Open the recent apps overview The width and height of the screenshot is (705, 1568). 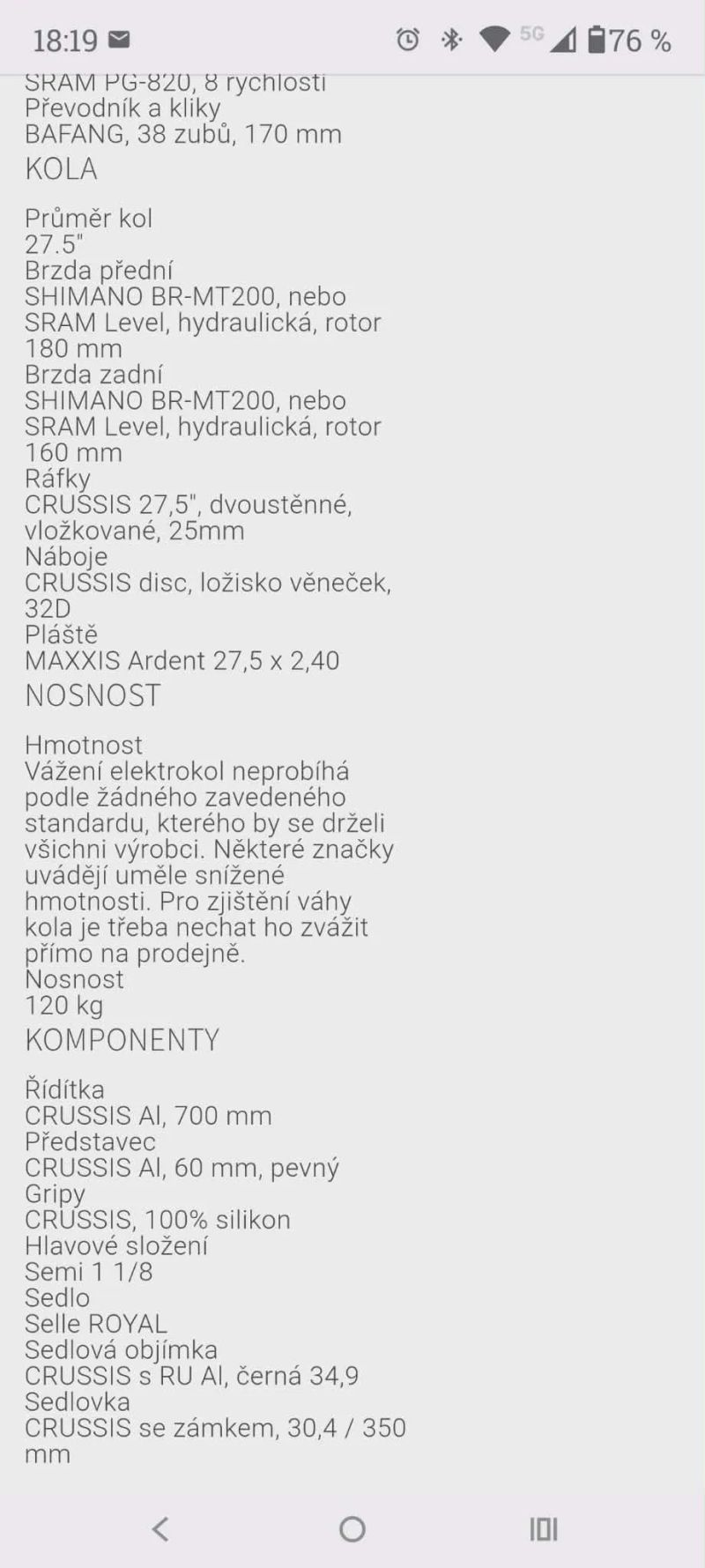(x=544, y=1528)
